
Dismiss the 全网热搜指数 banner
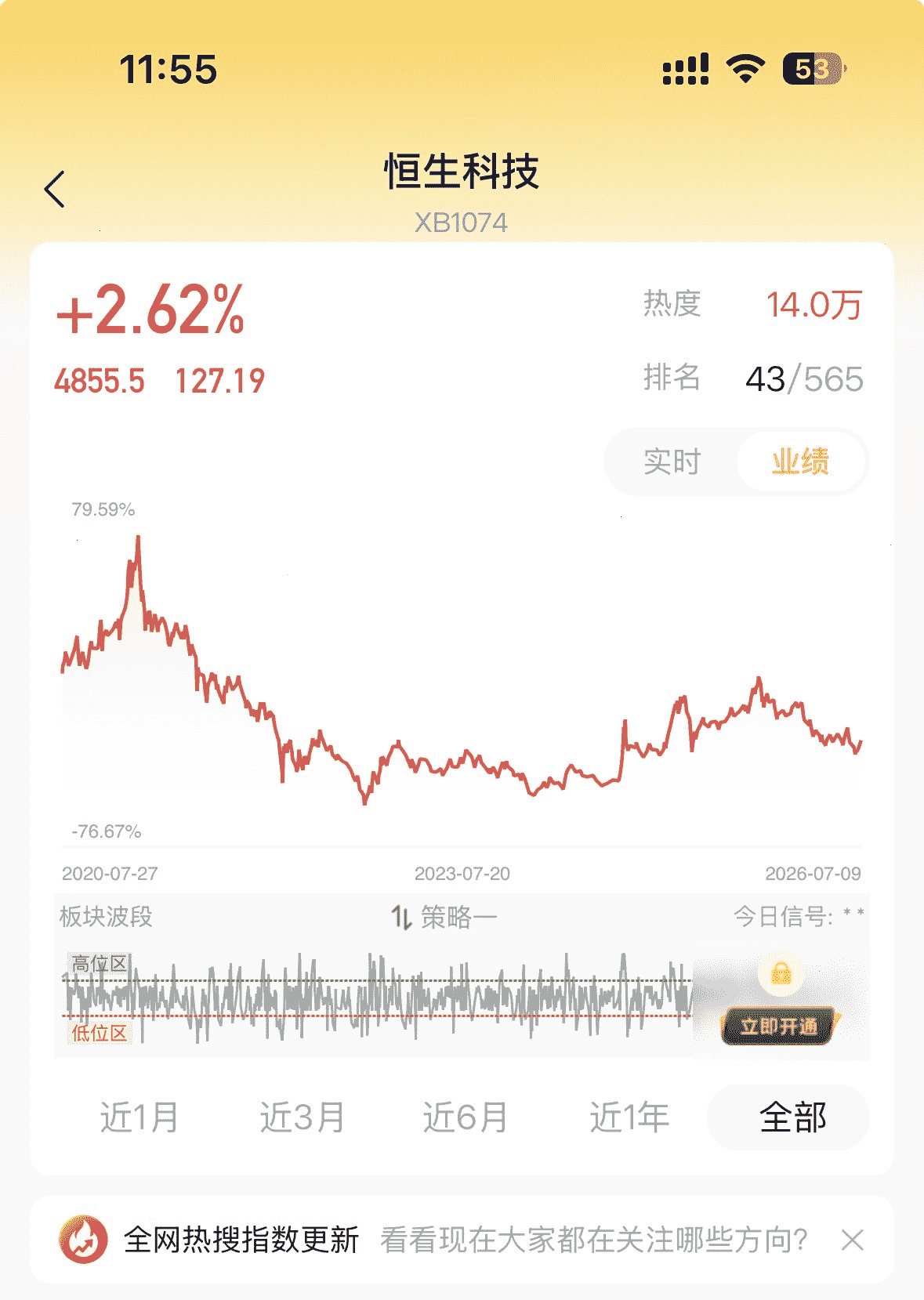coord(853,1240)
